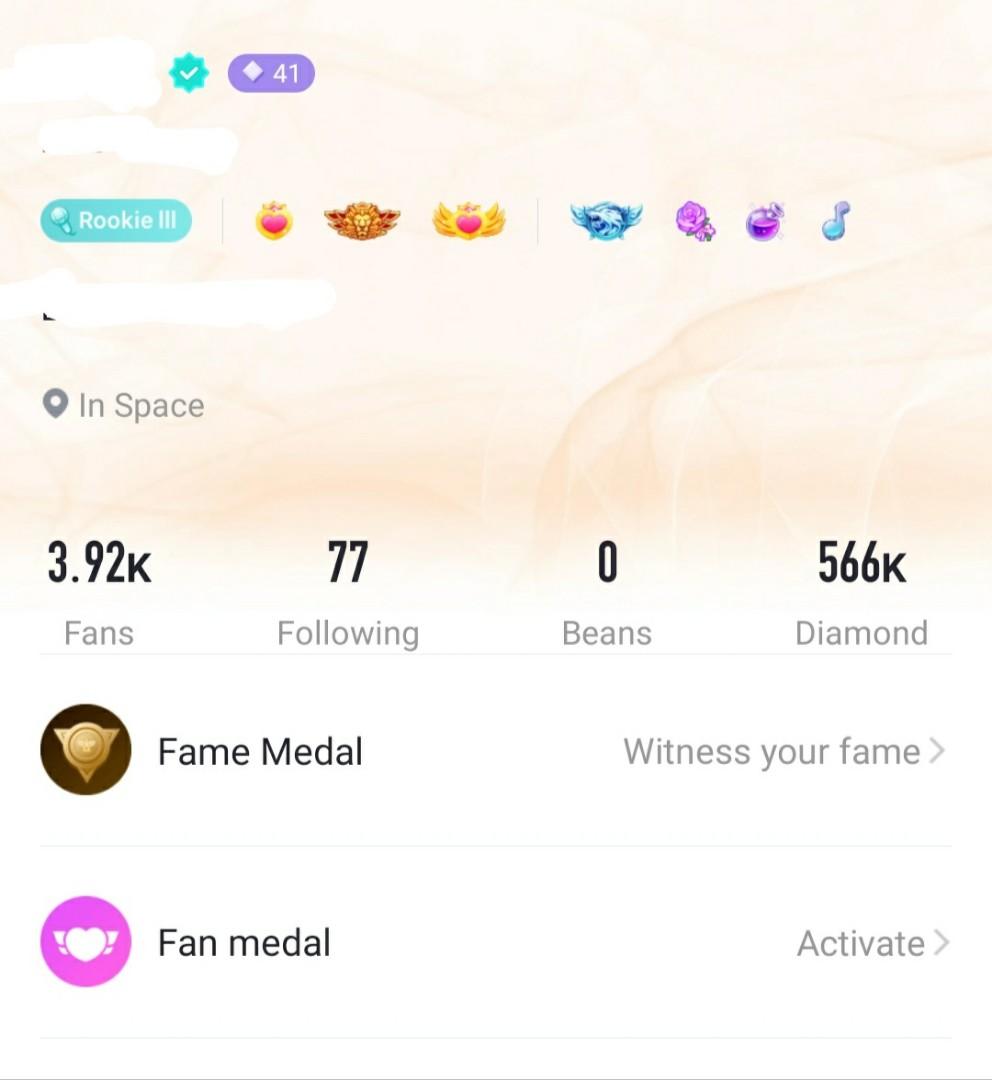Open the Following list
Image resolution: width=992 pixels, height=1080 pixels.
[x=348, y=590]
